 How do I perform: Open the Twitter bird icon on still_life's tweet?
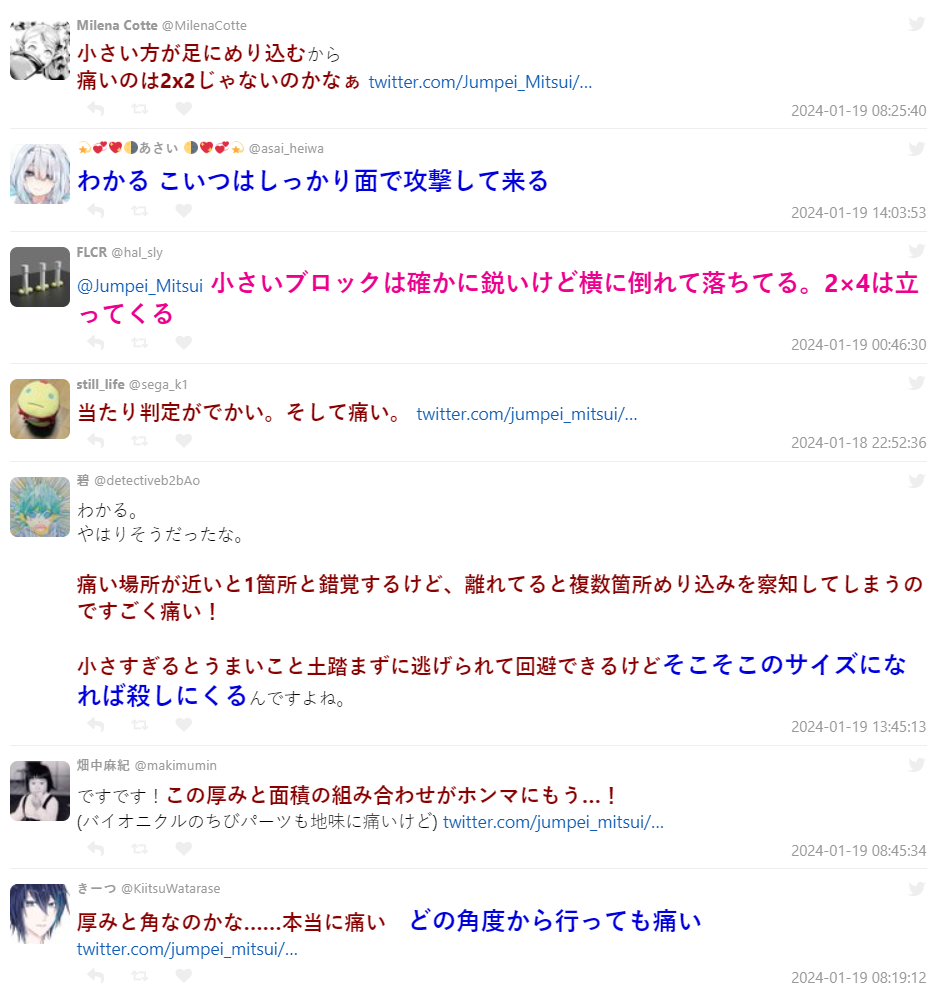tap(916, 383)
